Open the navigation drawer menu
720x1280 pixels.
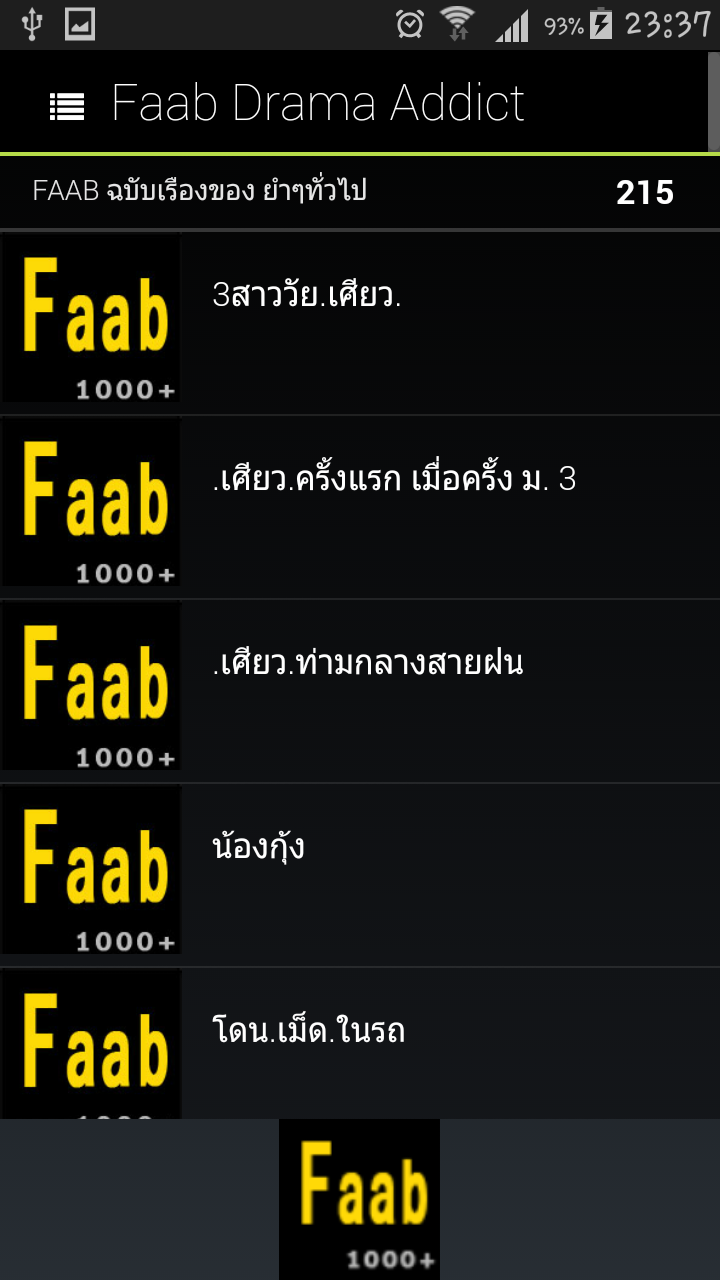tap(67, 105)
